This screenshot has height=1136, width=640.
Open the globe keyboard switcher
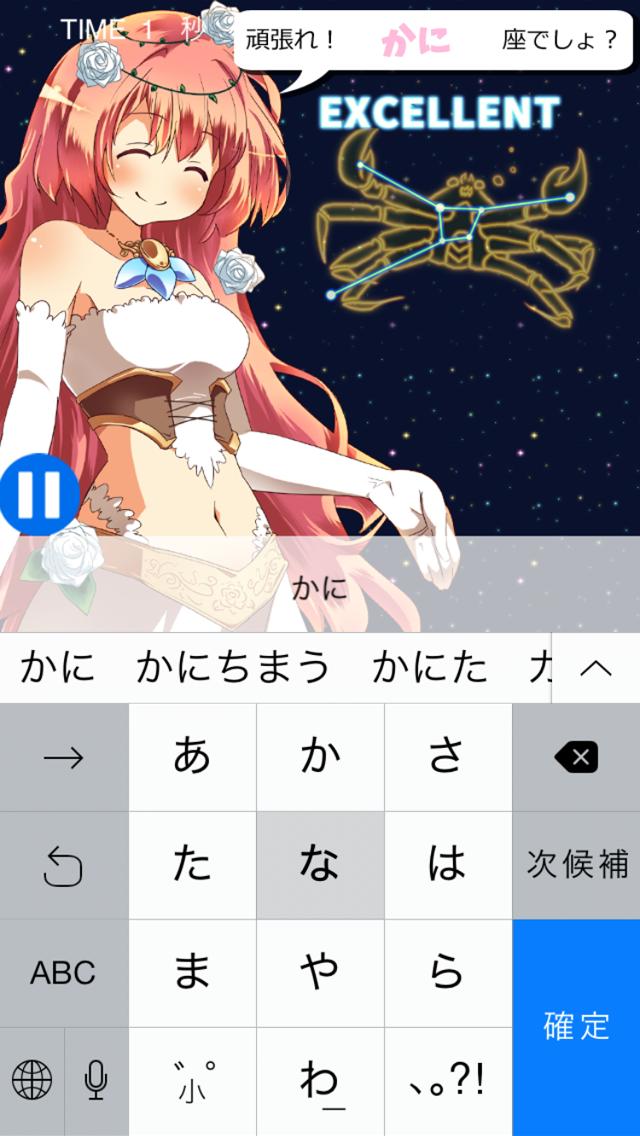click(32, 1081)
